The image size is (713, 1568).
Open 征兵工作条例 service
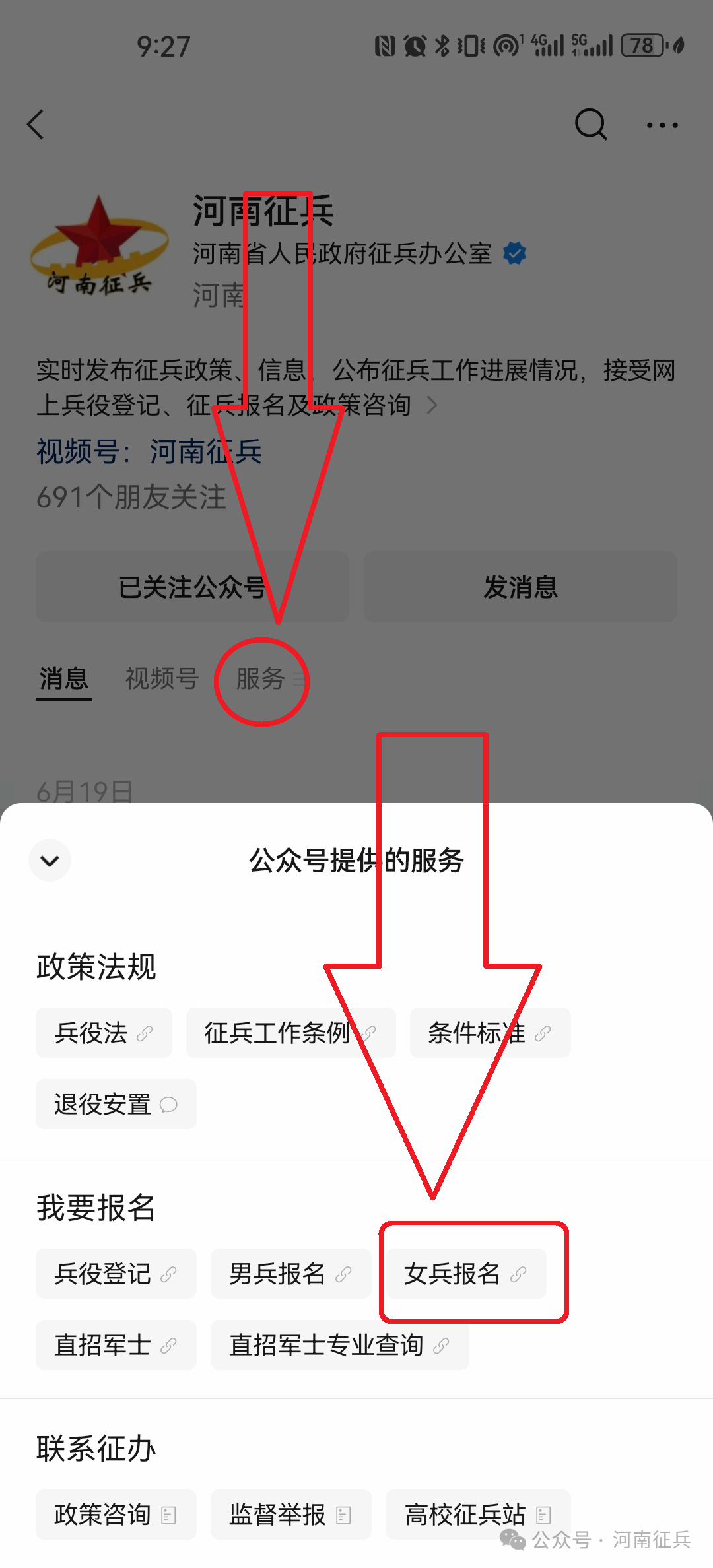[290, 1033]
